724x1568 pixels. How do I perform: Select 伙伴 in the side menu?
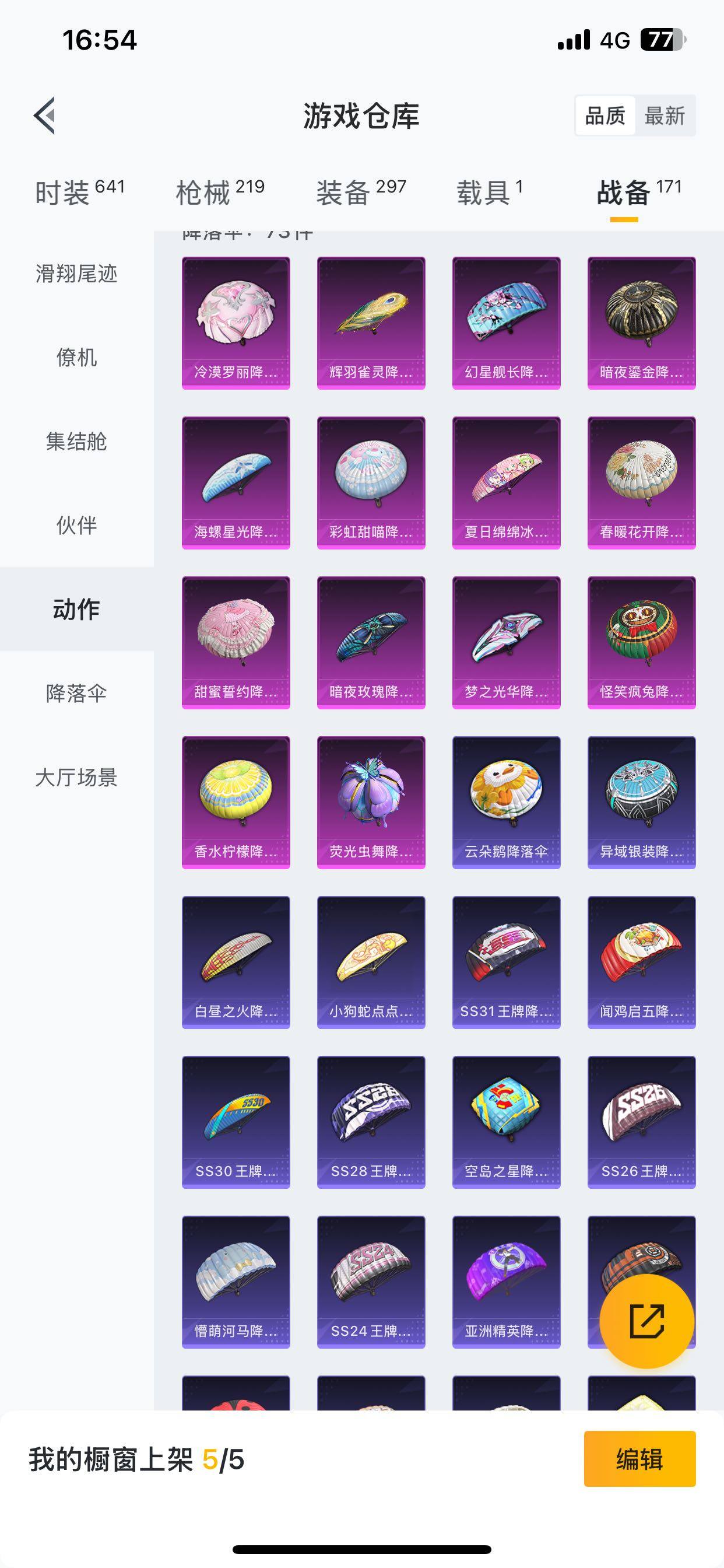pos(77,526)
